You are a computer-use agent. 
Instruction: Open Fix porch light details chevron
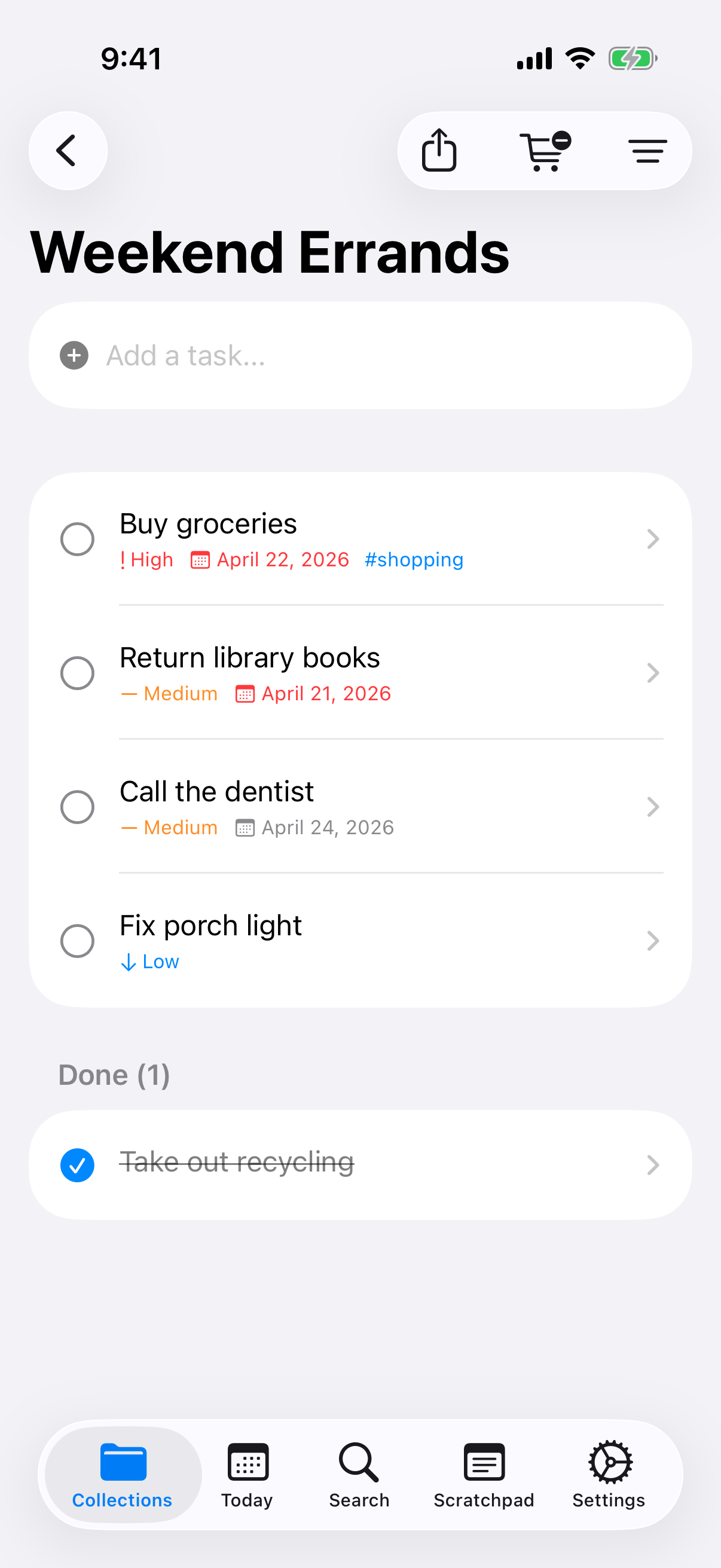coord(653,941)
